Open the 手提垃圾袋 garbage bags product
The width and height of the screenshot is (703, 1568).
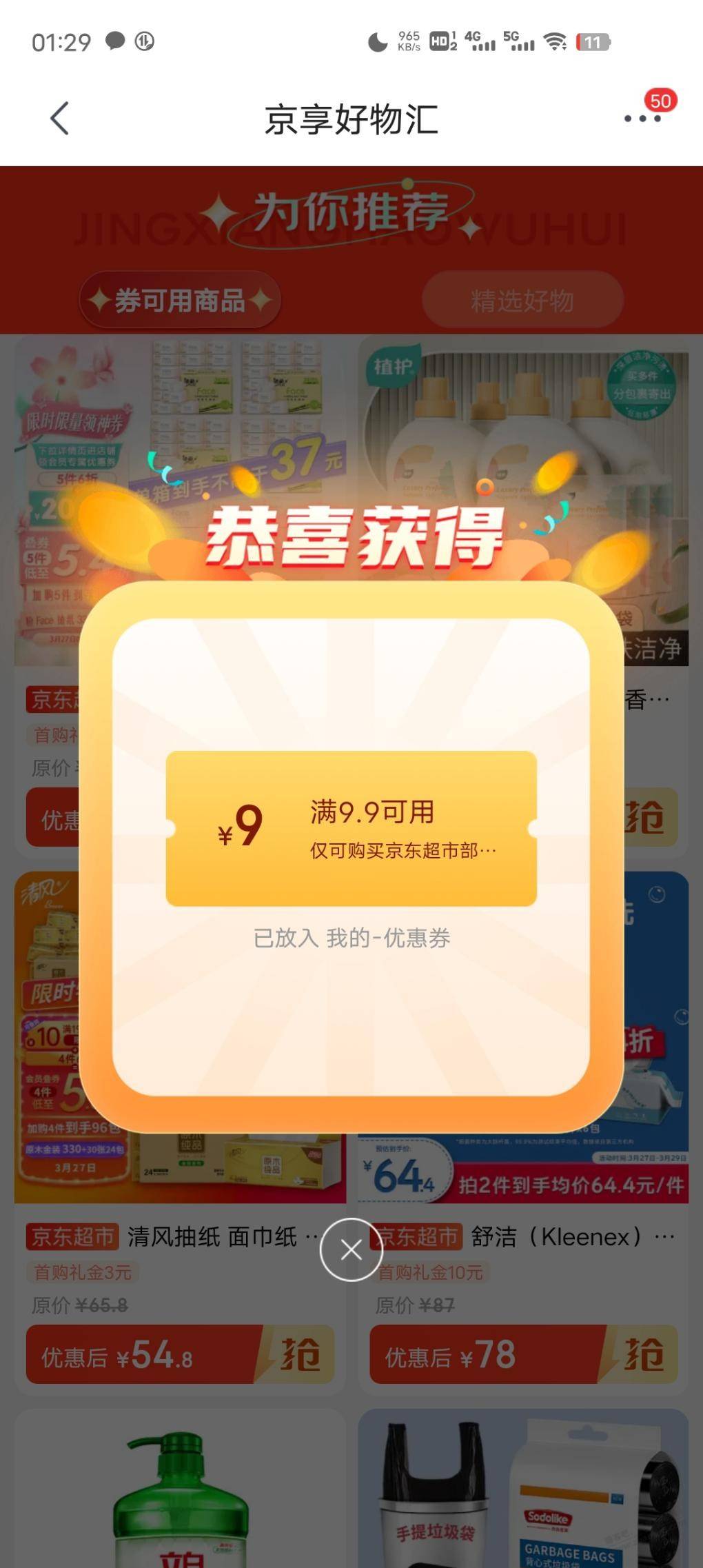coord(523,1489)
